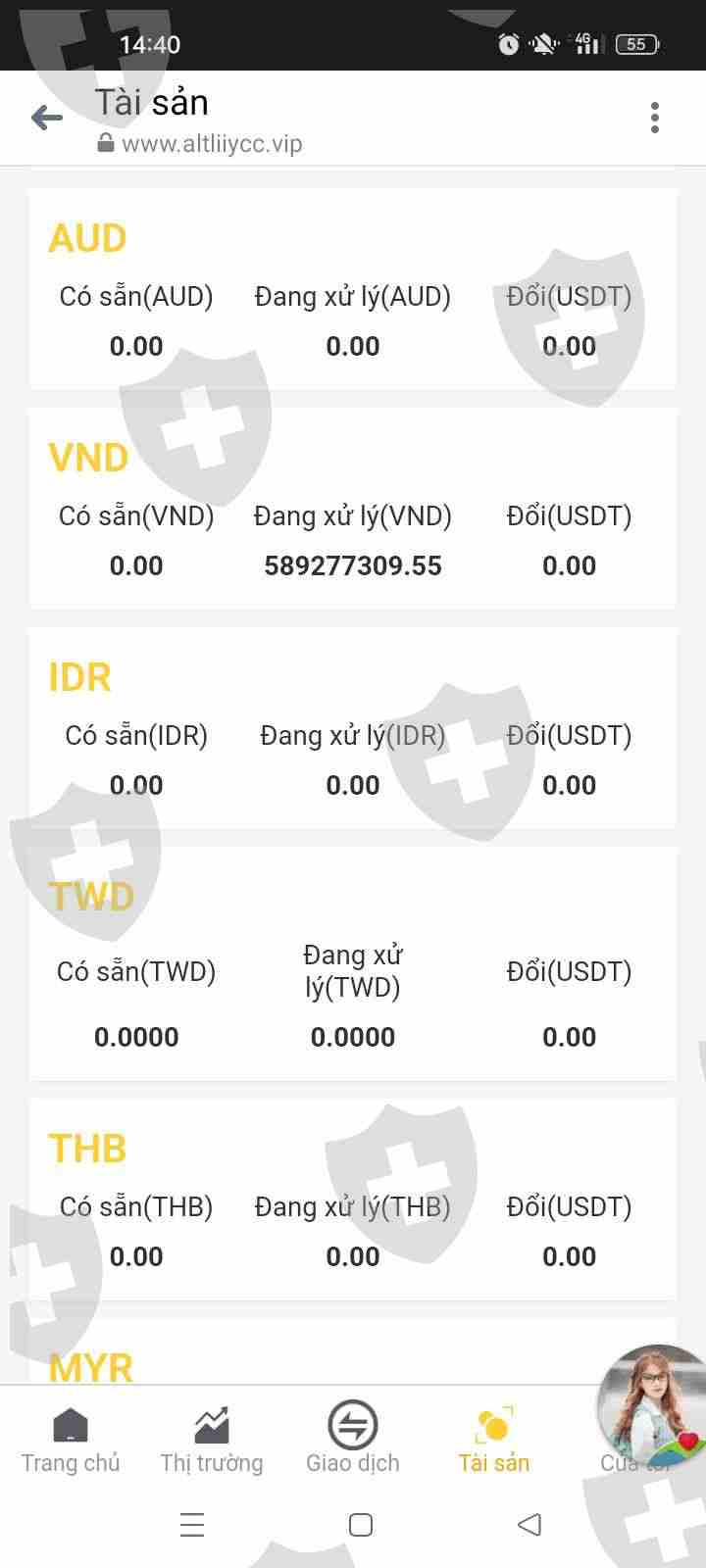Open the TWD asset card
706x1568 pixels.
click(353, 964)
